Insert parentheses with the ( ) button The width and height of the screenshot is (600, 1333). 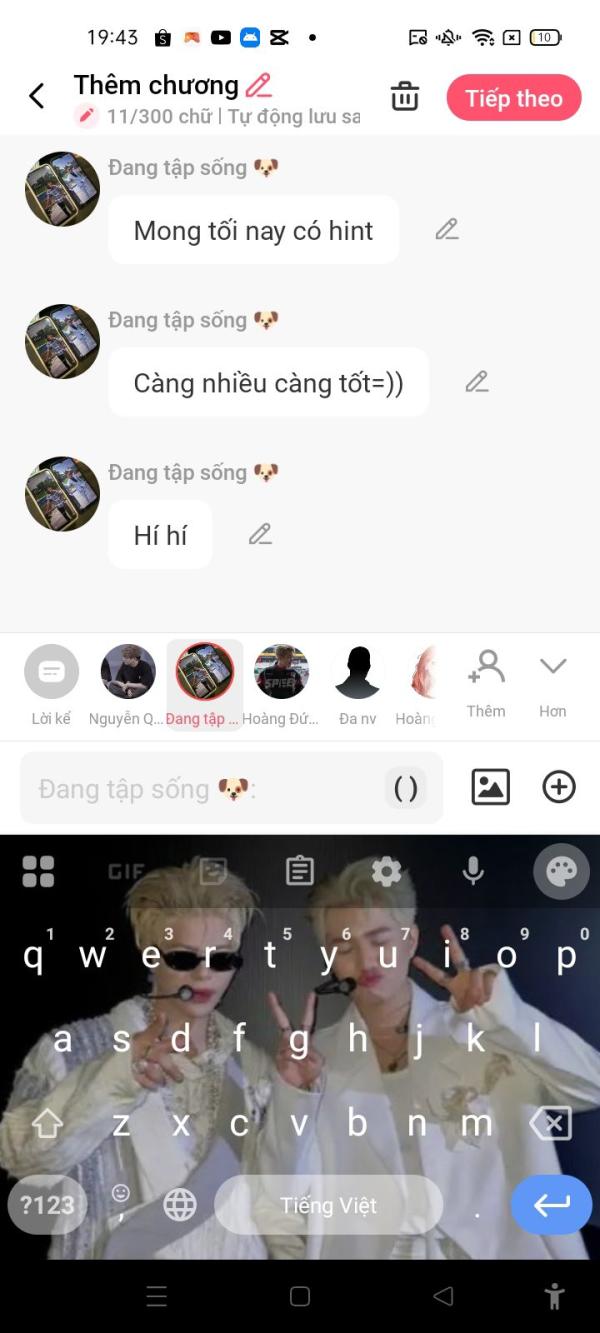pos(405,789)
